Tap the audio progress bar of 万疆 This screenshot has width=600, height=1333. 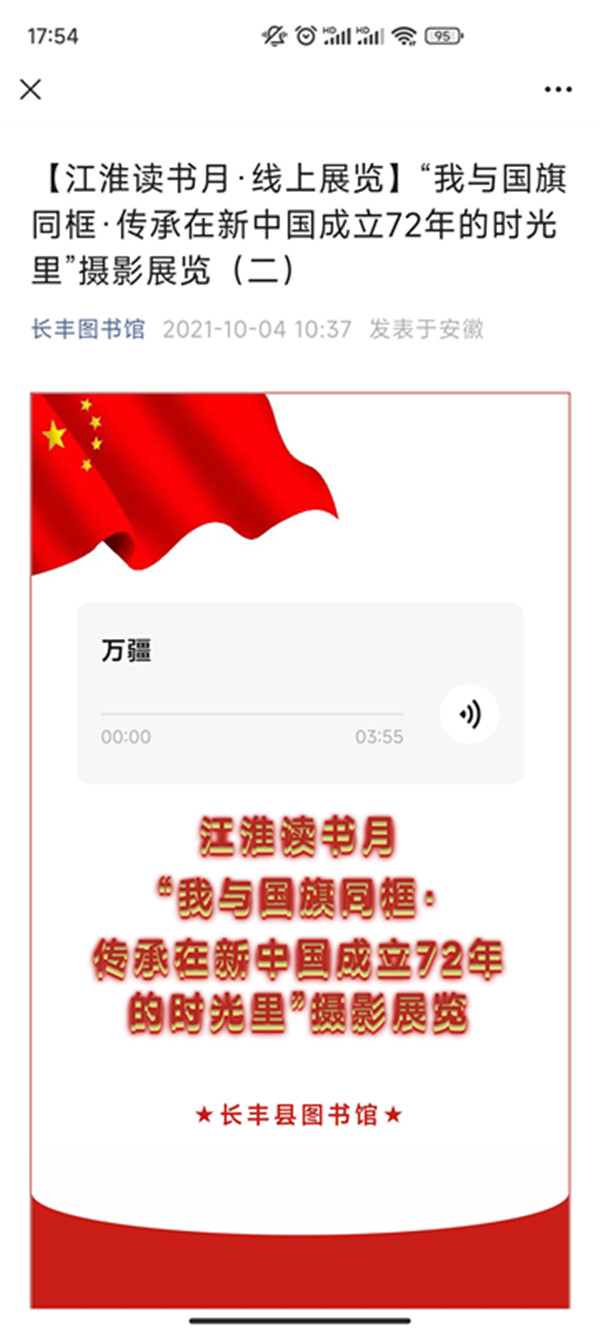pos(251,714)
